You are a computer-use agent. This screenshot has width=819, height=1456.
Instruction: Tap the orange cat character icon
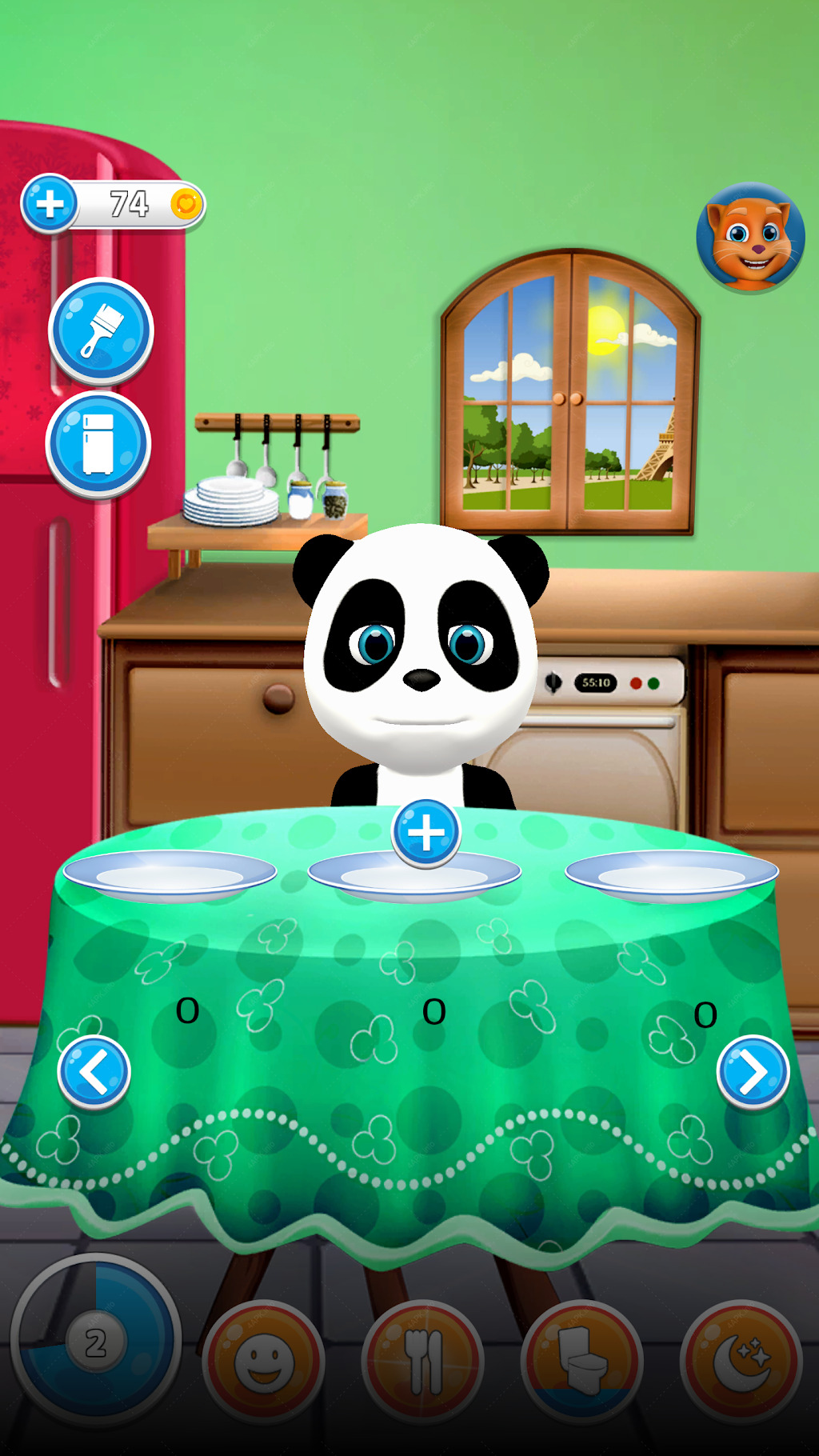pyautogui.click(x=750, y=237)
